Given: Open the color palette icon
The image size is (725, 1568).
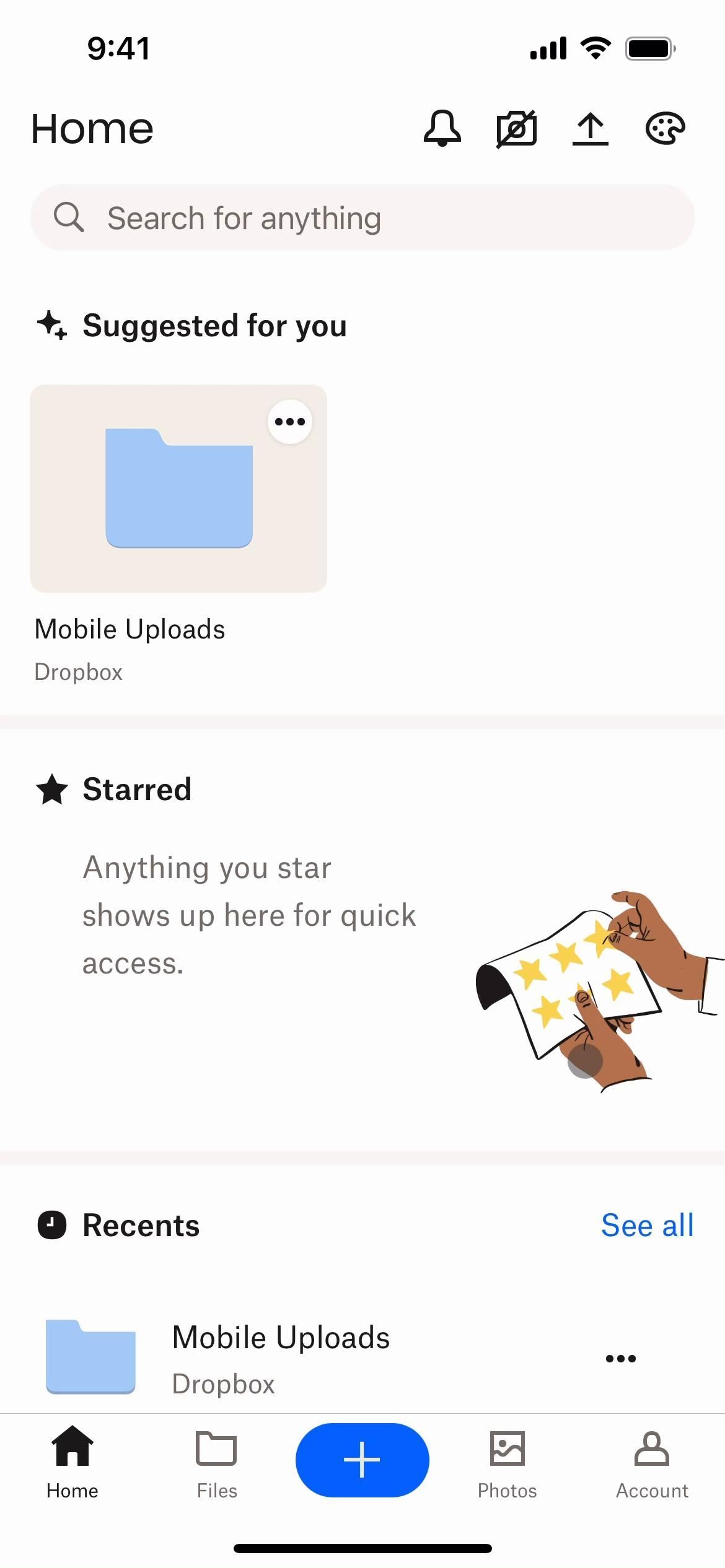Looking at the screenshot, I should click(665, 129).
